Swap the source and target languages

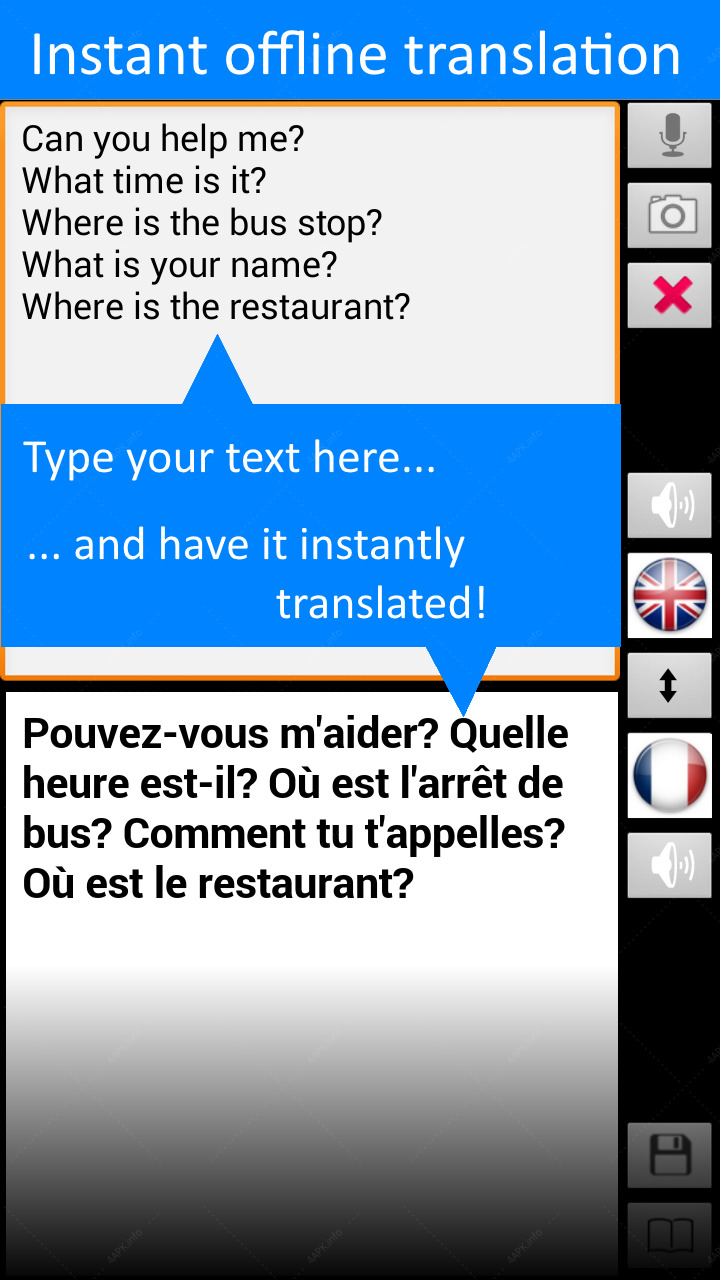pos(670,686)
